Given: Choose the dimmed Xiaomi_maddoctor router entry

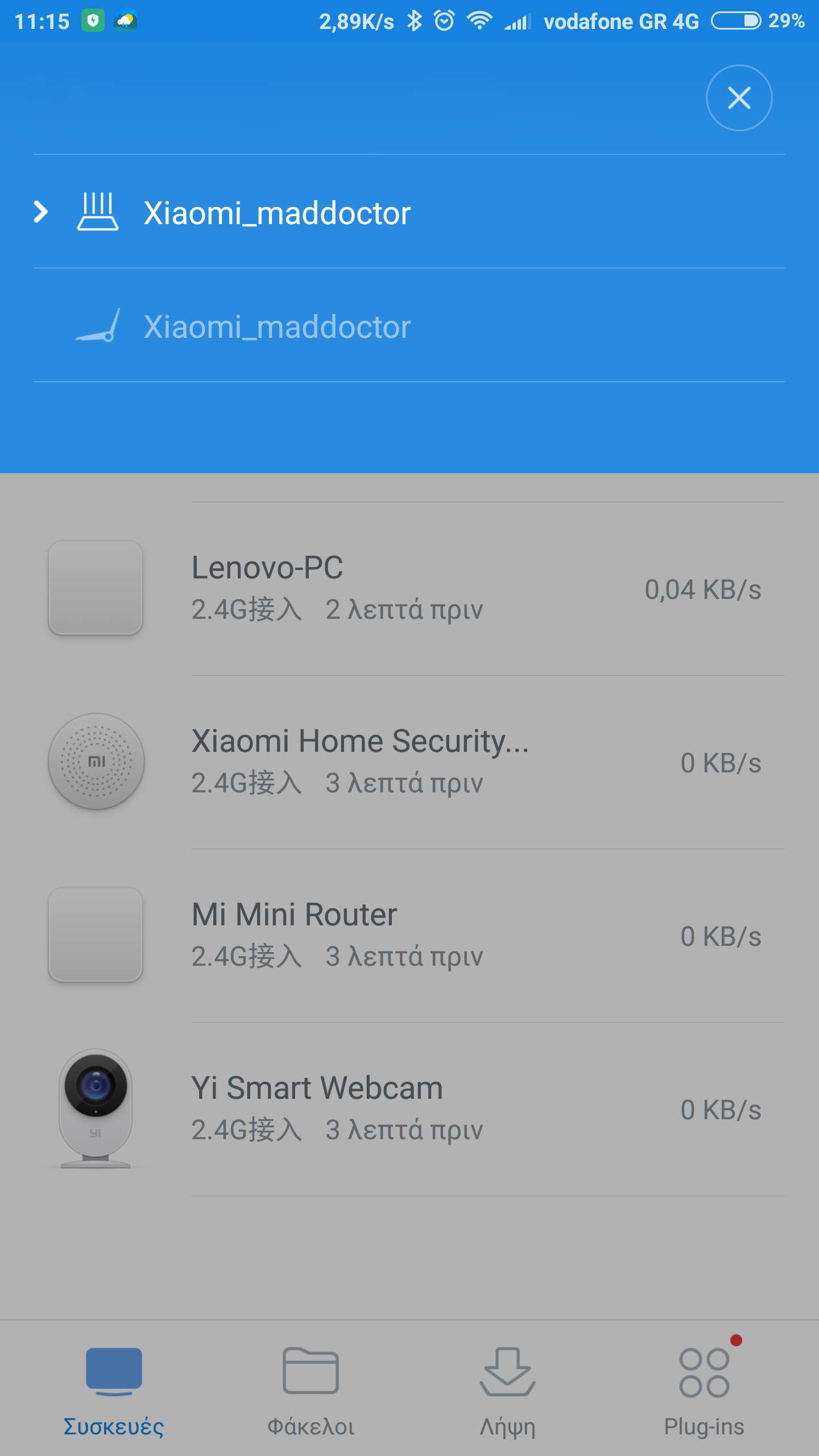Looking at the screenshot, I should 277,326.
